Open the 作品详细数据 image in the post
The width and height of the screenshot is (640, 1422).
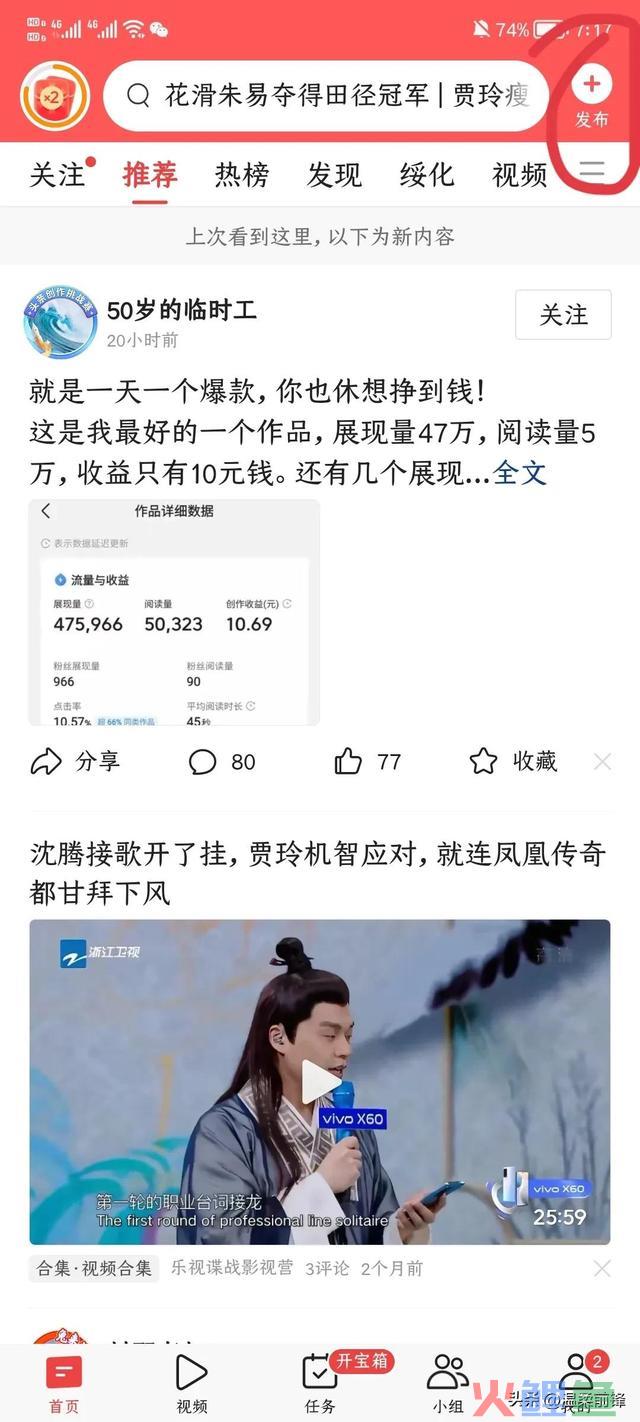pos(174,612)
